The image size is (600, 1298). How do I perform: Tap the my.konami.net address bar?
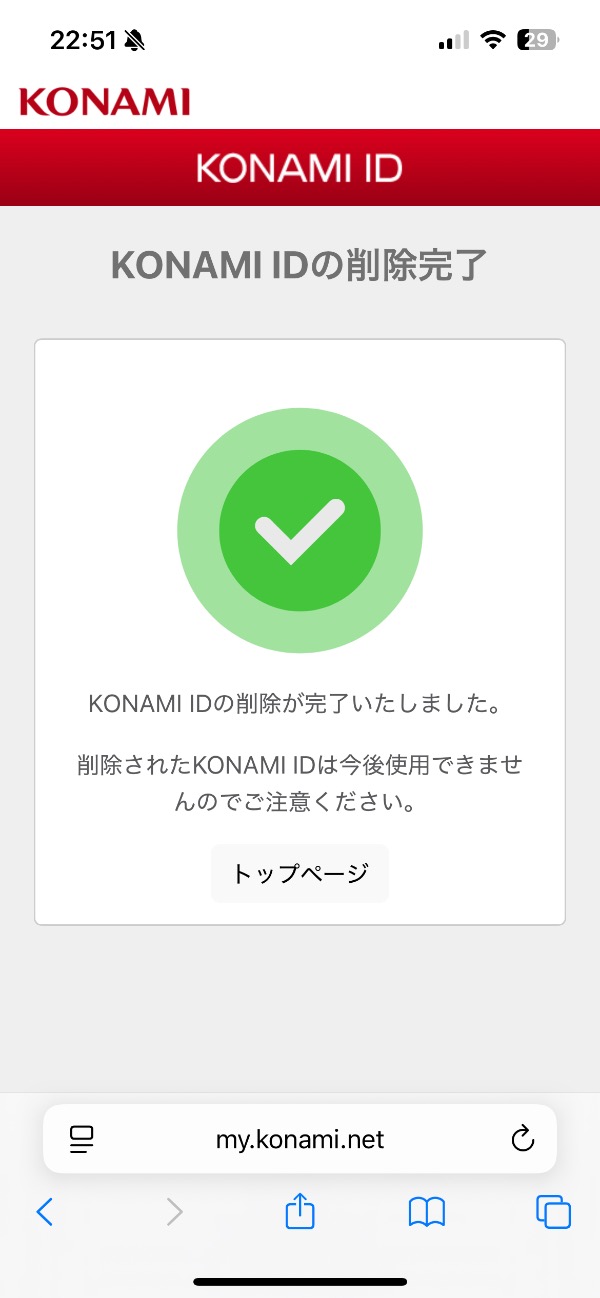pos(300,1139)
